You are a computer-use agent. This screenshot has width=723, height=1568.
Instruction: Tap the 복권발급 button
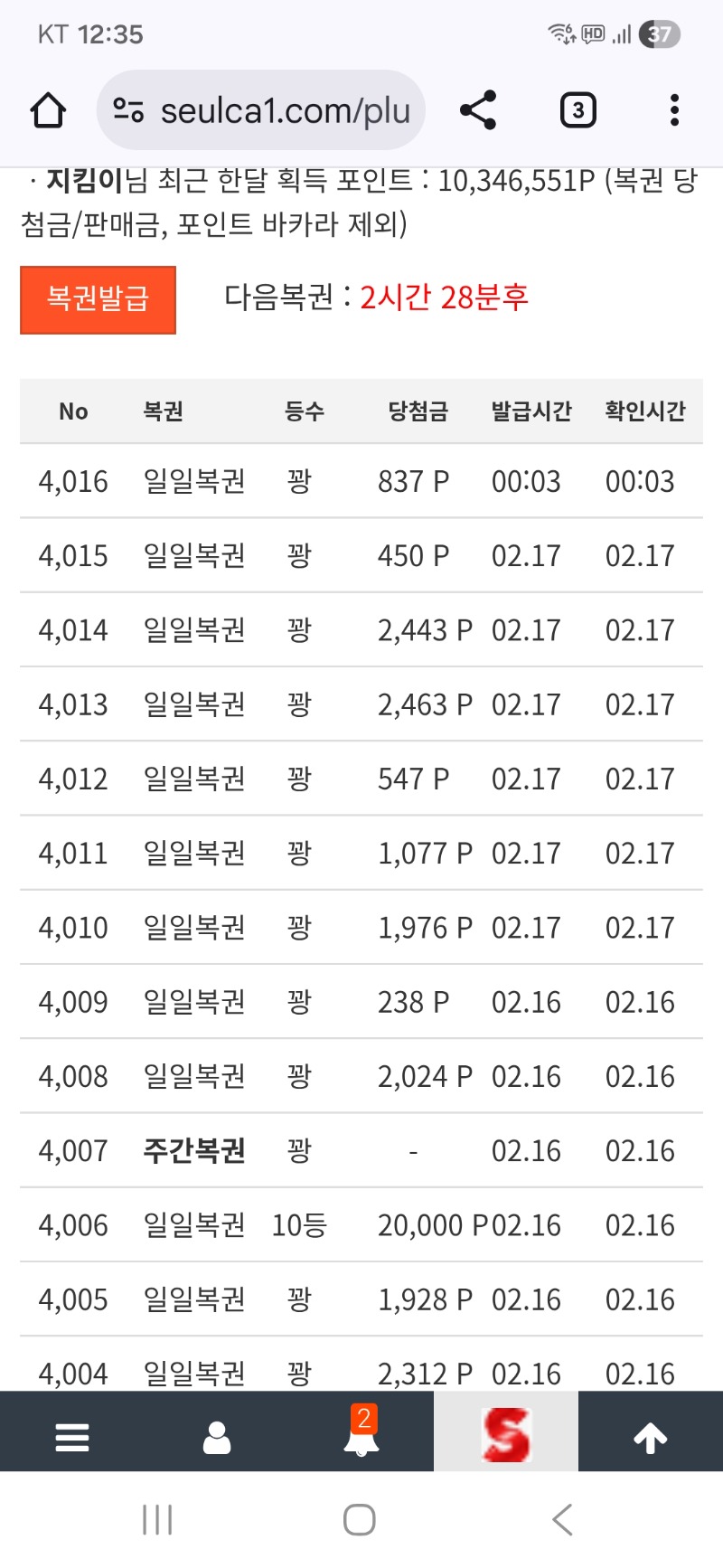pyautogui.click(x=98, y=299)
